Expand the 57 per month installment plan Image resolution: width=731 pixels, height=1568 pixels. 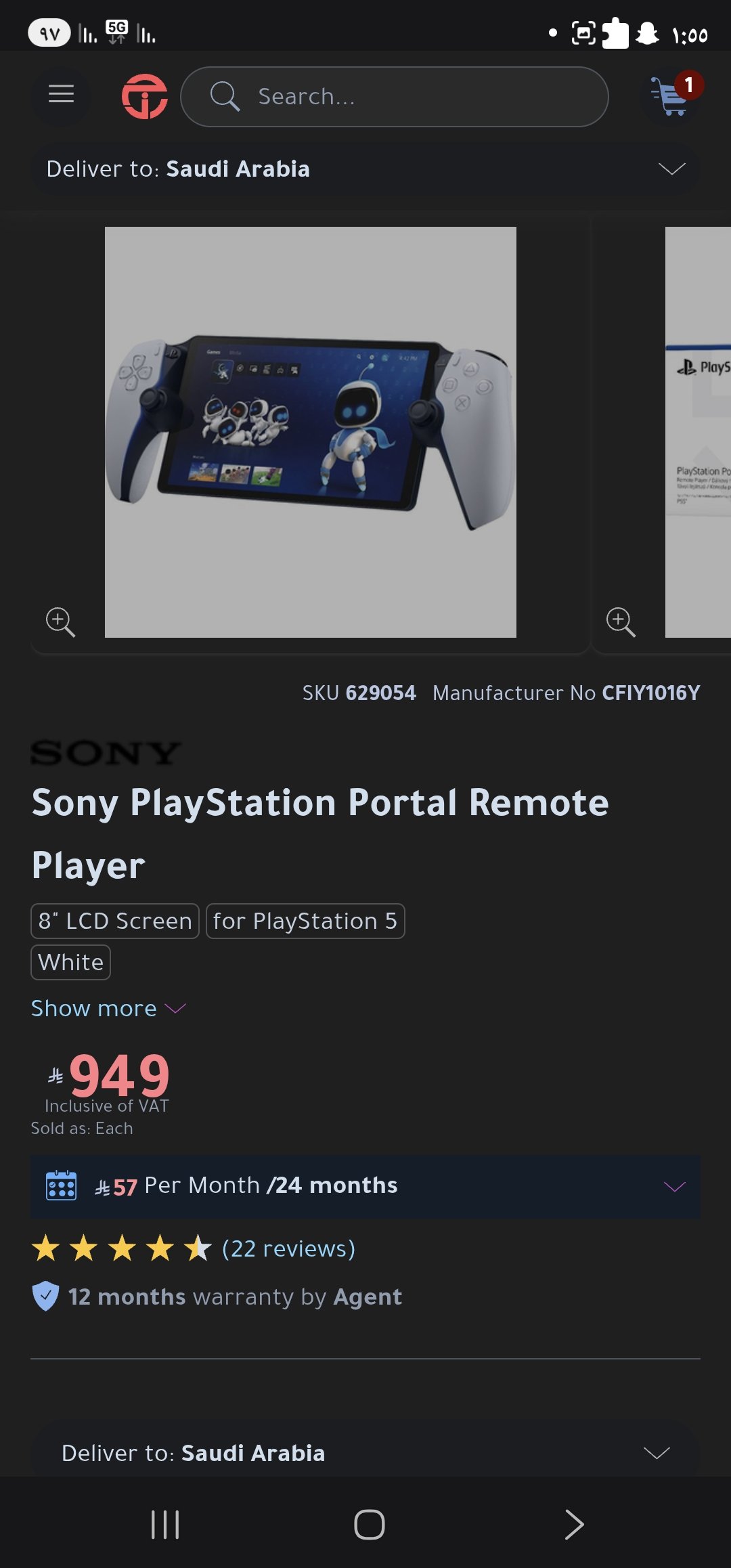click(x=365, y=1186)
